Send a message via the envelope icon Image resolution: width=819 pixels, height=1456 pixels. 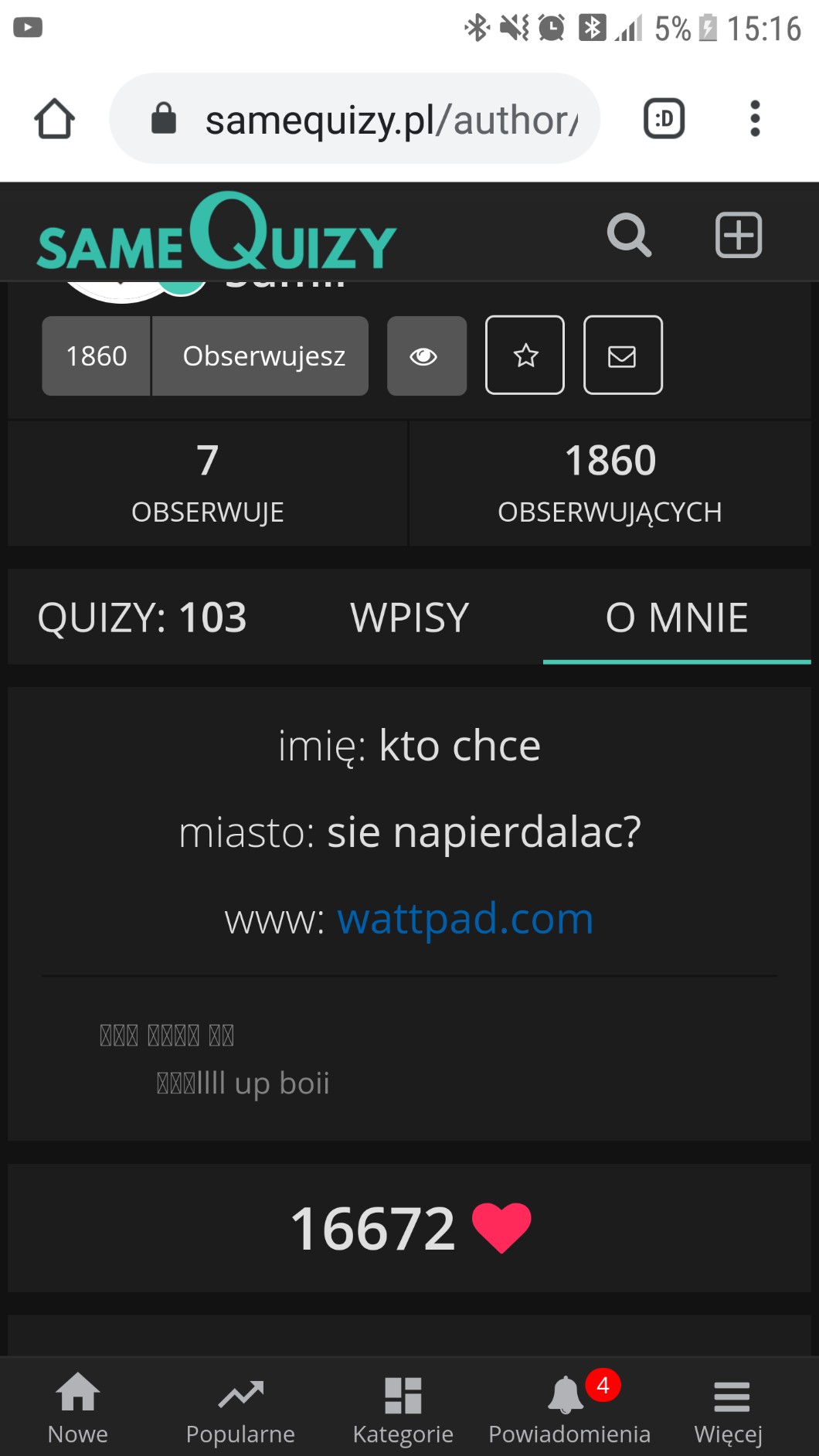coord(622,355)
